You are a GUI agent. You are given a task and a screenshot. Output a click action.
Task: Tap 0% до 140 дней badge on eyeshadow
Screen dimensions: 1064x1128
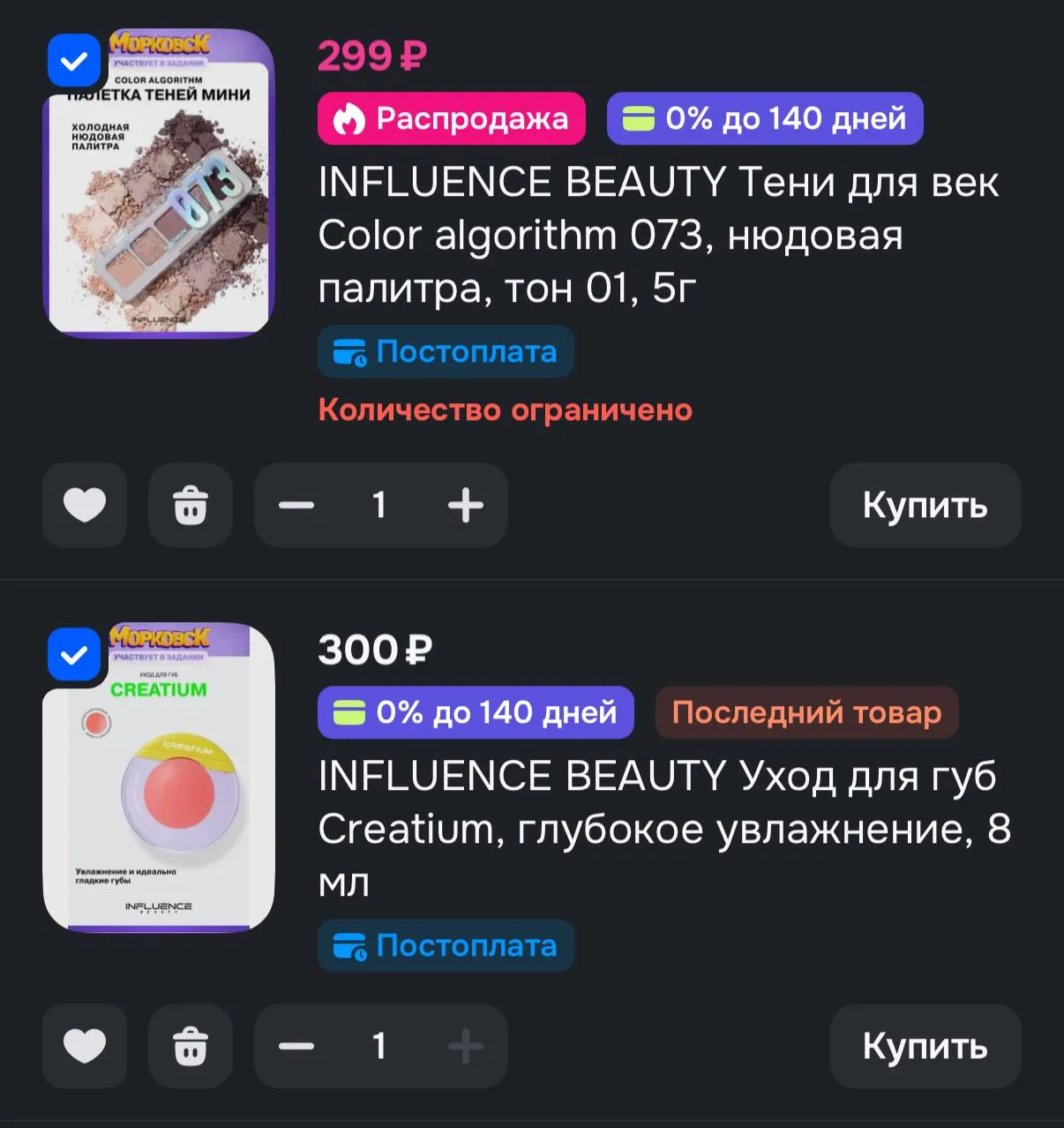click(x=765, y=118)
